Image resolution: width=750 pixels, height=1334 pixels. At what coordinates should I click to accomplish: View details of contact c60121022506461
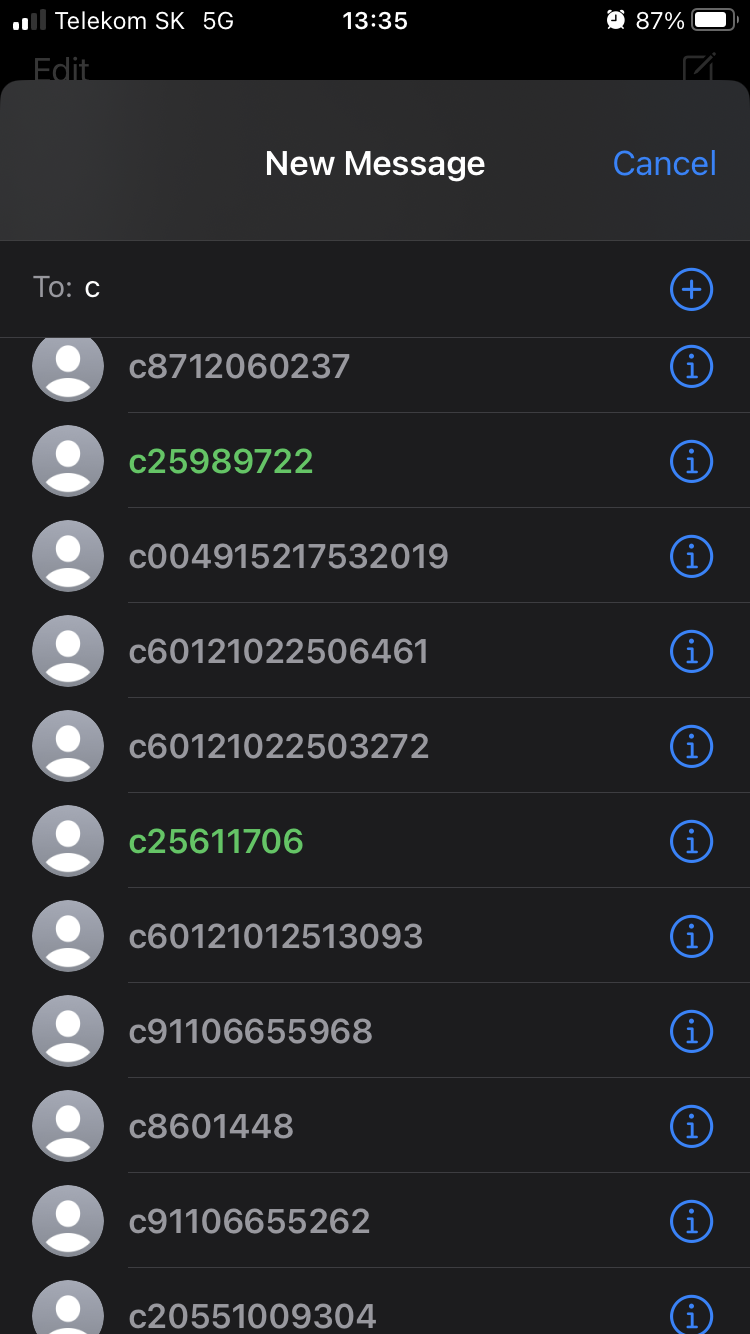click(x=691, y=651)
